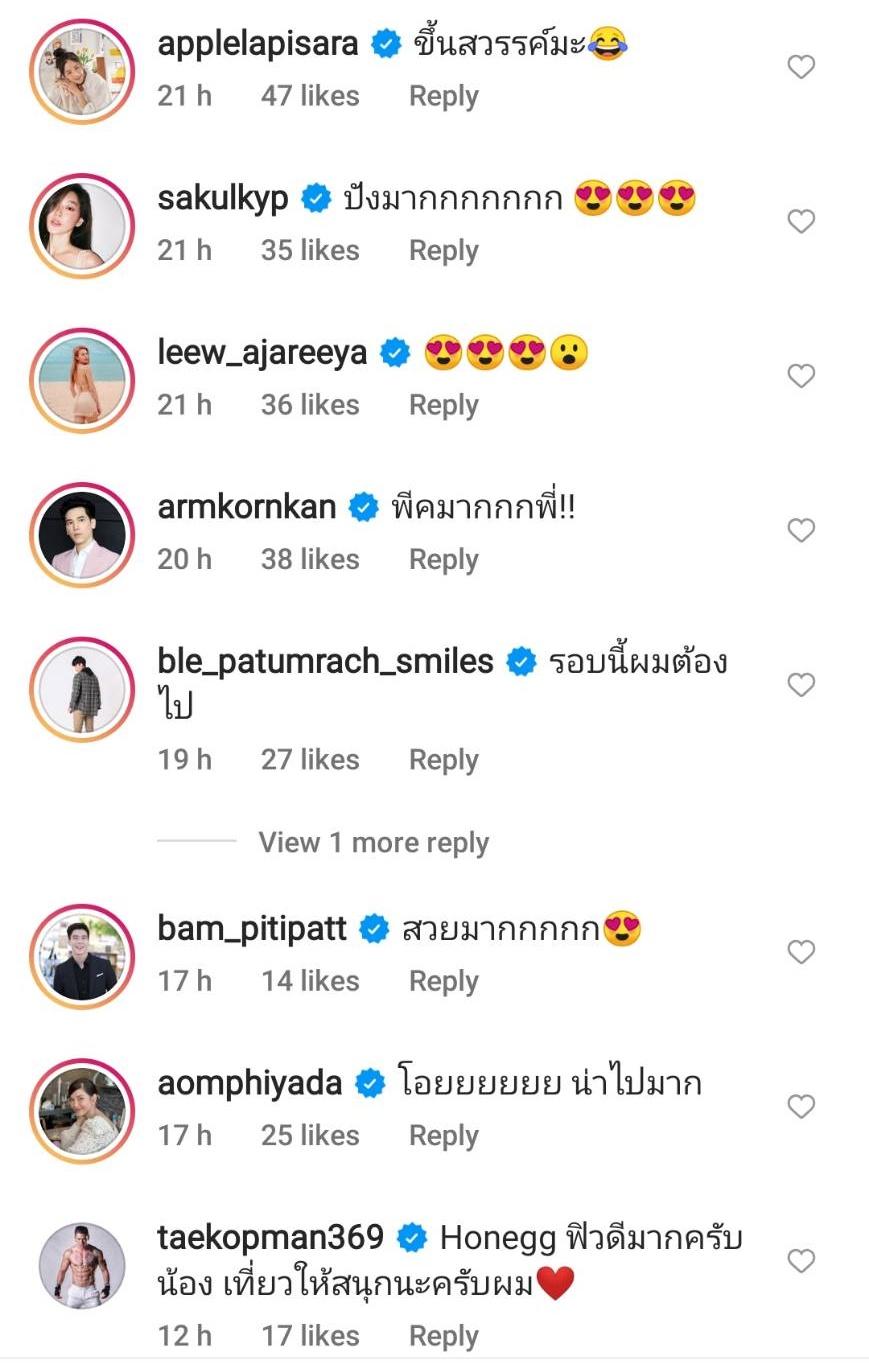The height and width of the screenshot is (1363, 869).
Task: Open bam_pitipatt username link
Action: (x=252, y=929)
